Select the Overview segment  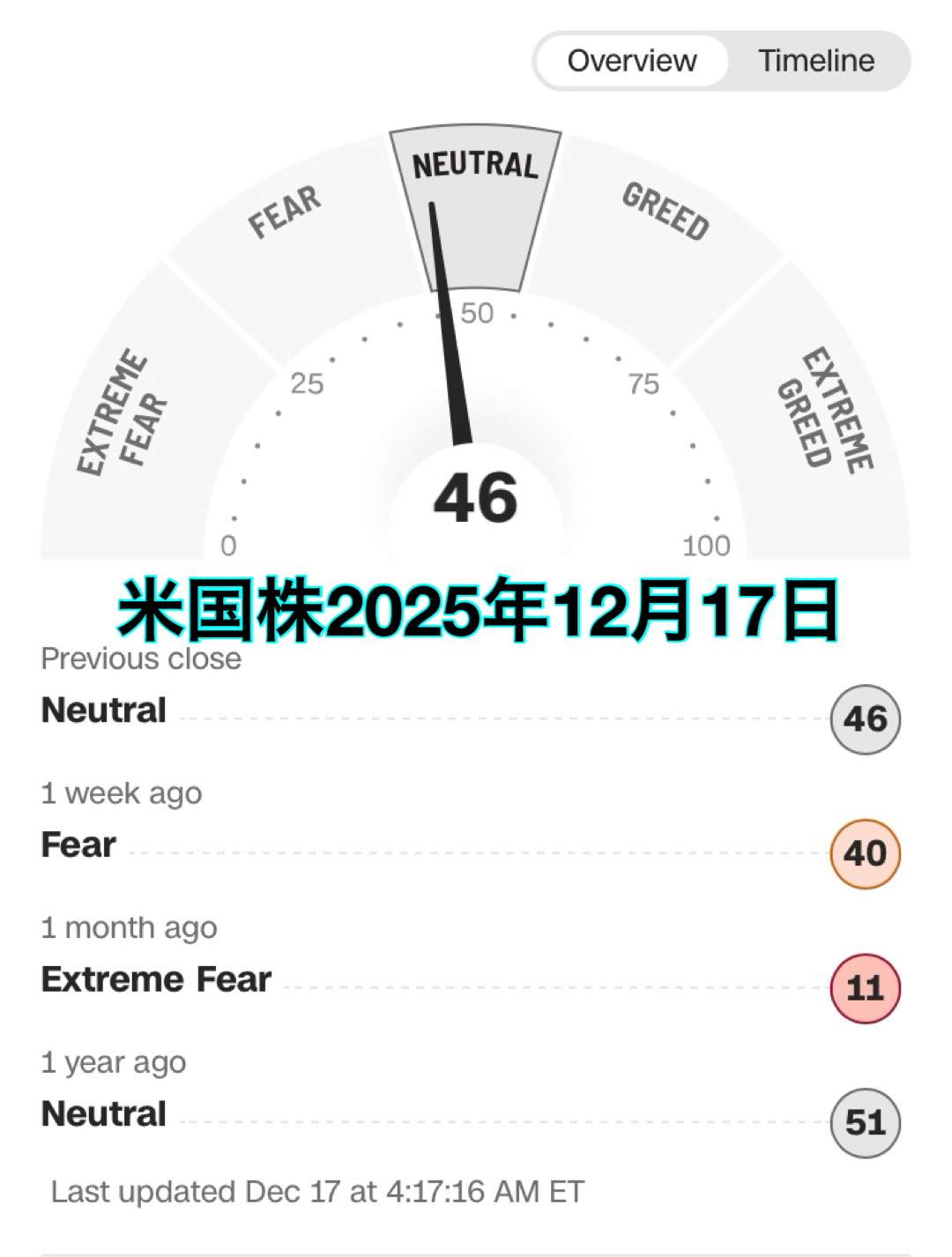[x=632, y=61]
